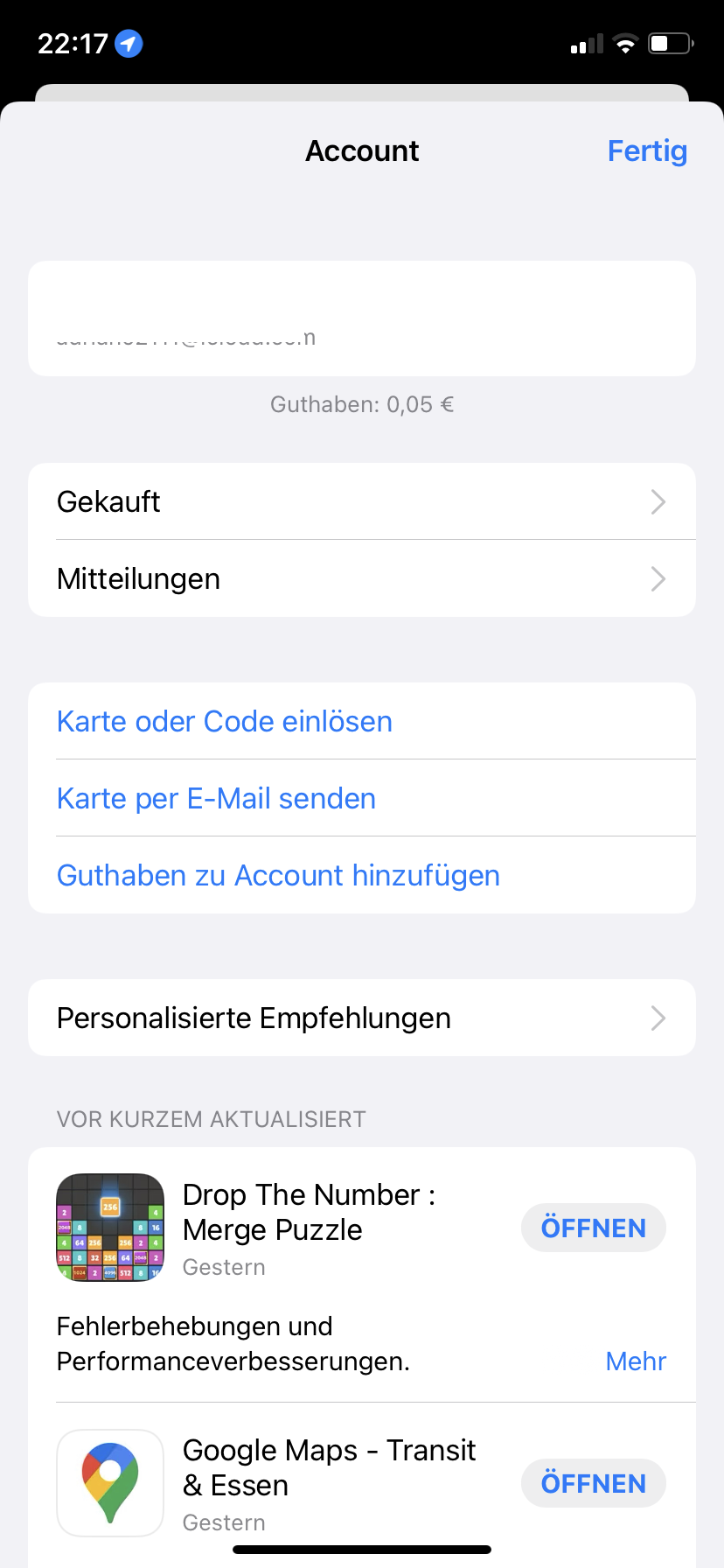This screenshot has height=1568, width=724.
Task: Open Drop The Number with ÖFFNEN
Action: click(593, 1228)
